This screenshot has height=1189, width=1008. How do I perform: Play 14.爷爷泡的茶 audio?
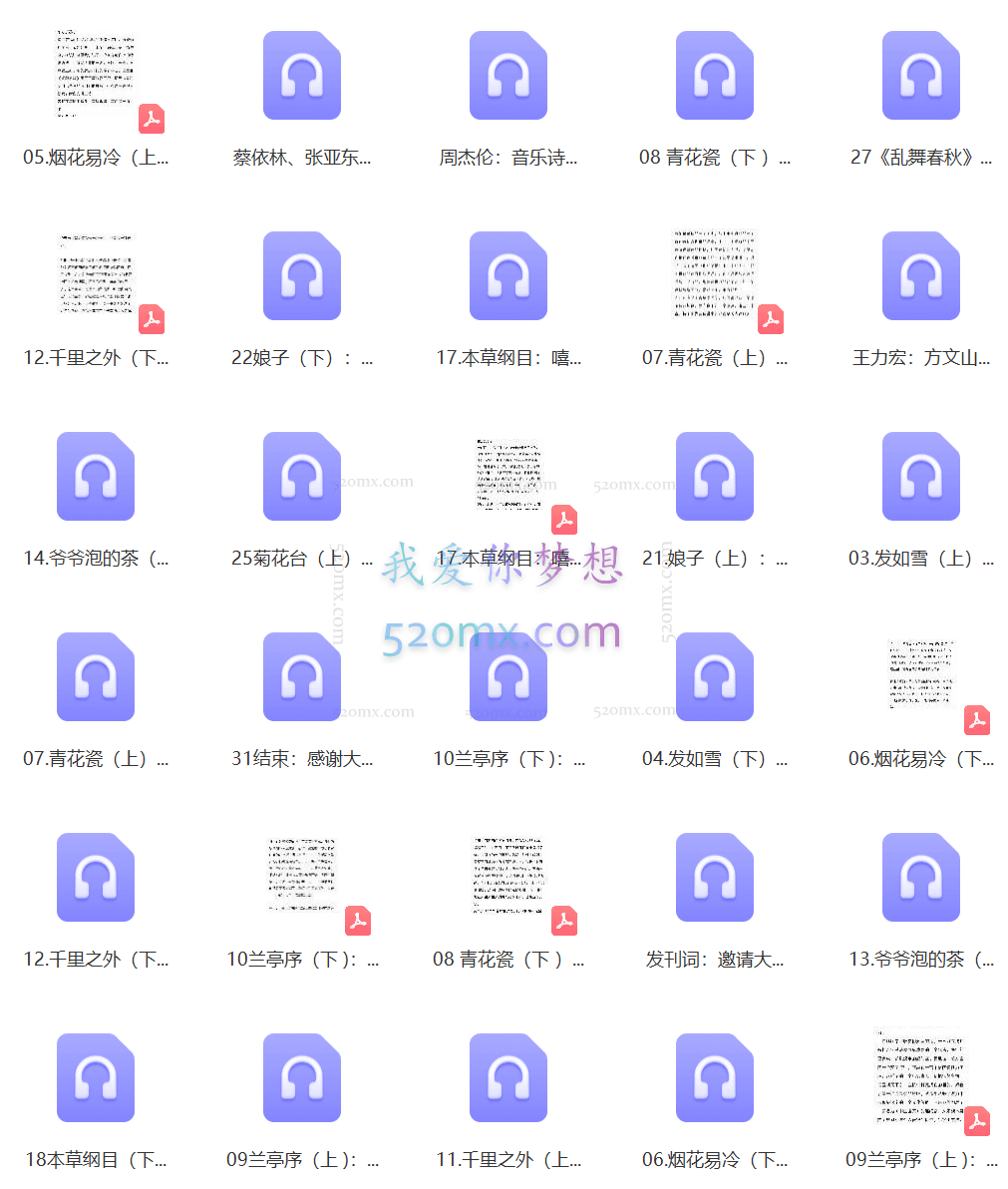coord(96,477)
